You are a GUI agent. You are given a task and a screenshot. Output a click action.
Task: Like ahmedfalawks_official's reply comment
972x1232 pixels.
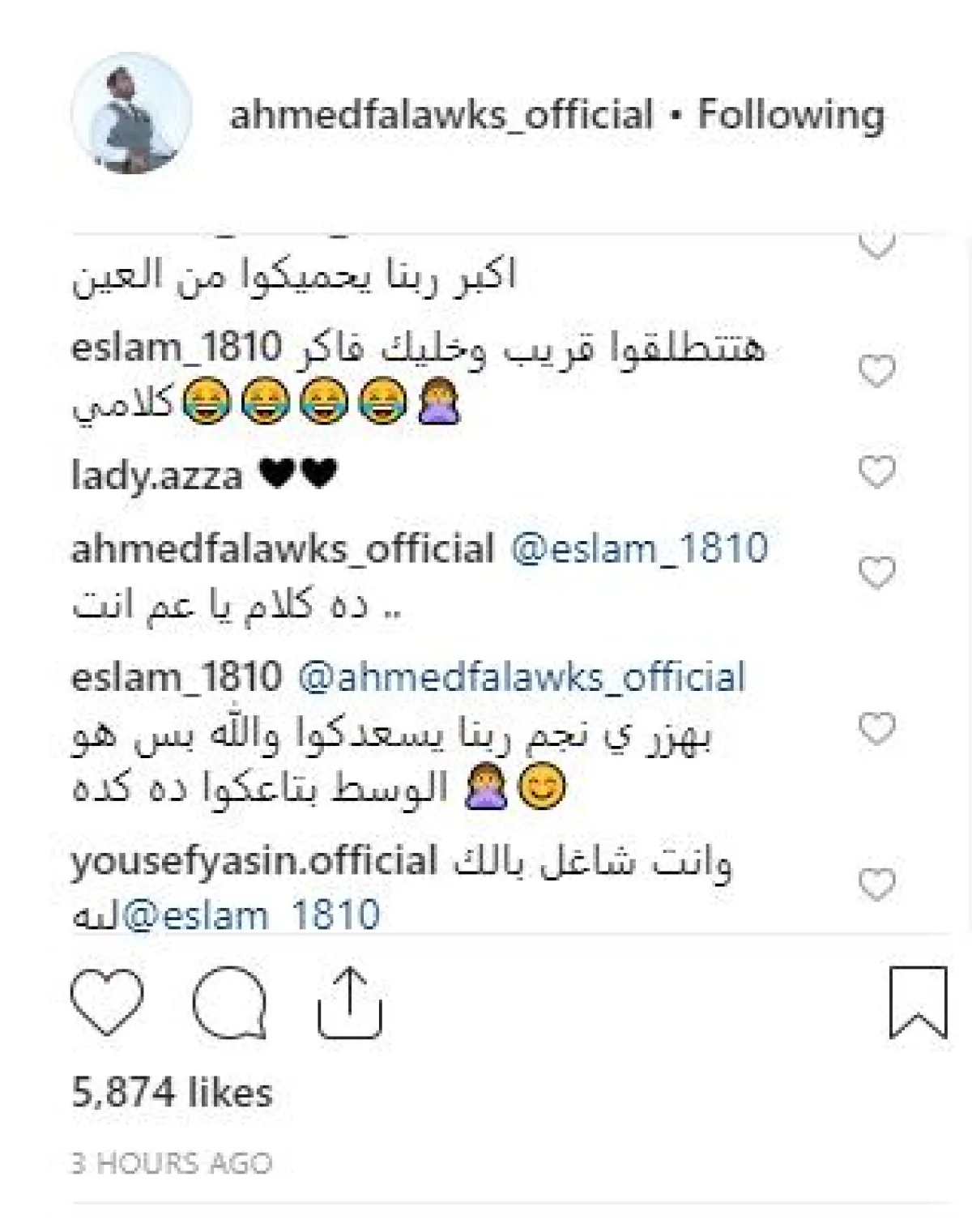click(876, 573)
